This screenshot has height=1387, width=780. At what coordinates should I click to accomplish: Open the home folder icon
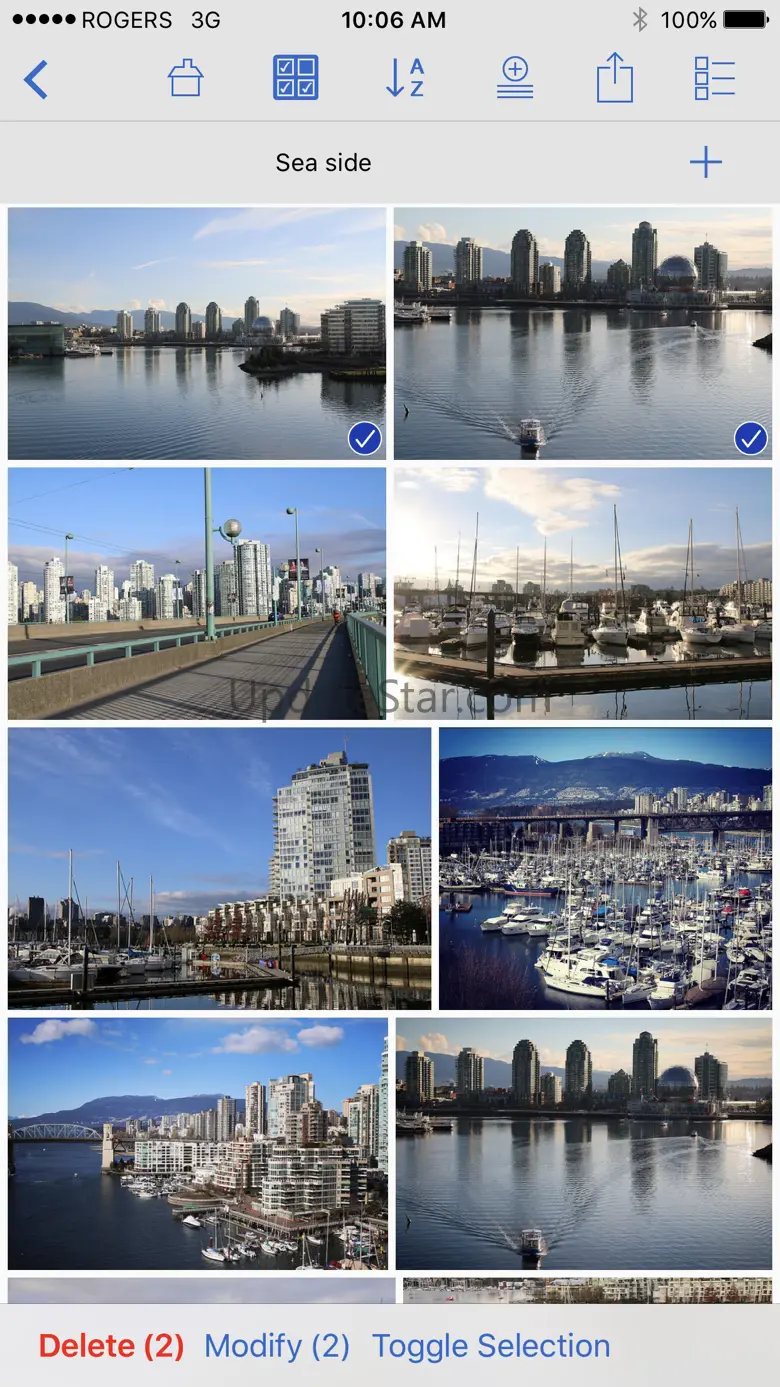click(186, 79)
